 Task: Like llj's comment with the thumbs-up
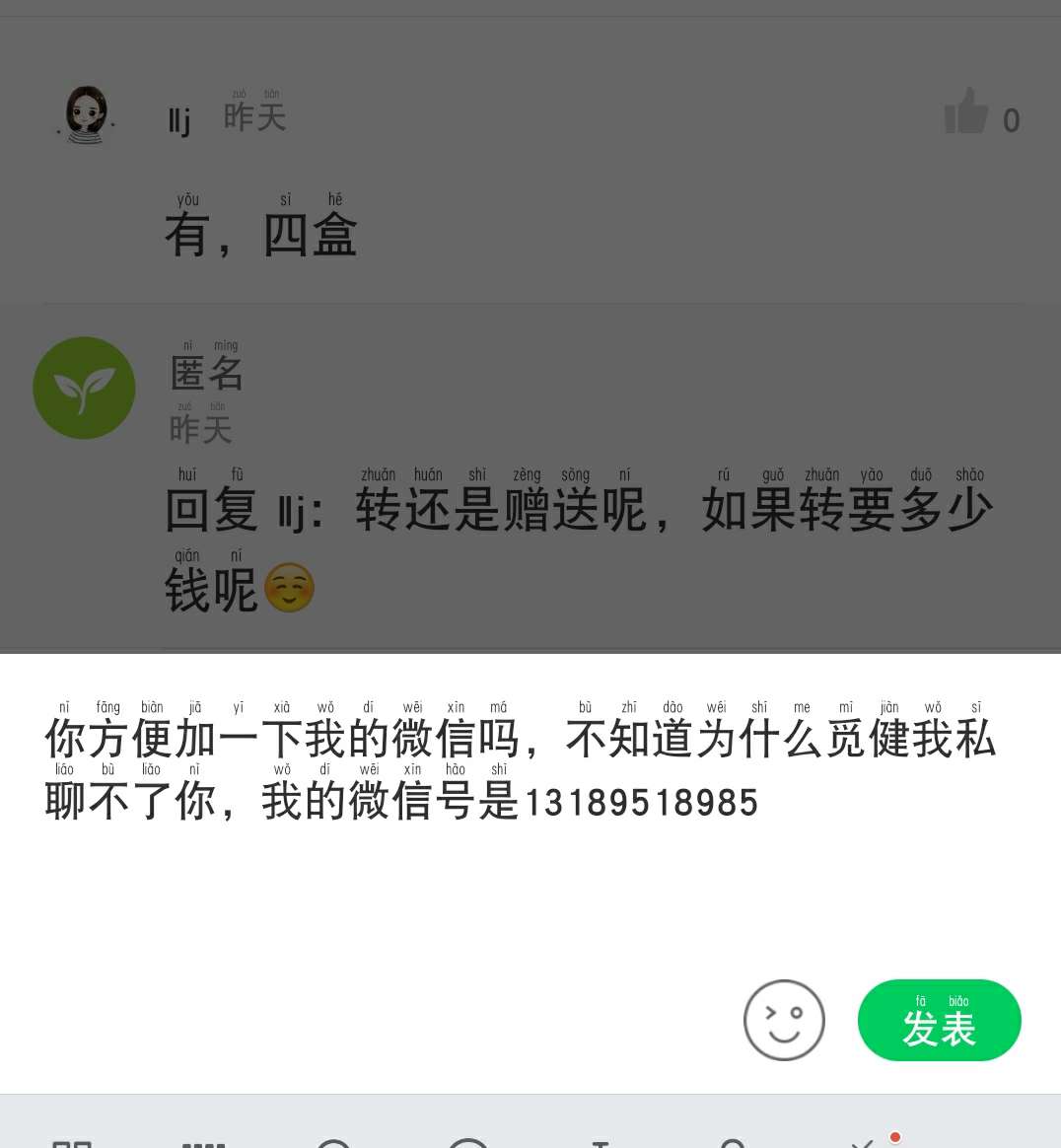(966, 111)
